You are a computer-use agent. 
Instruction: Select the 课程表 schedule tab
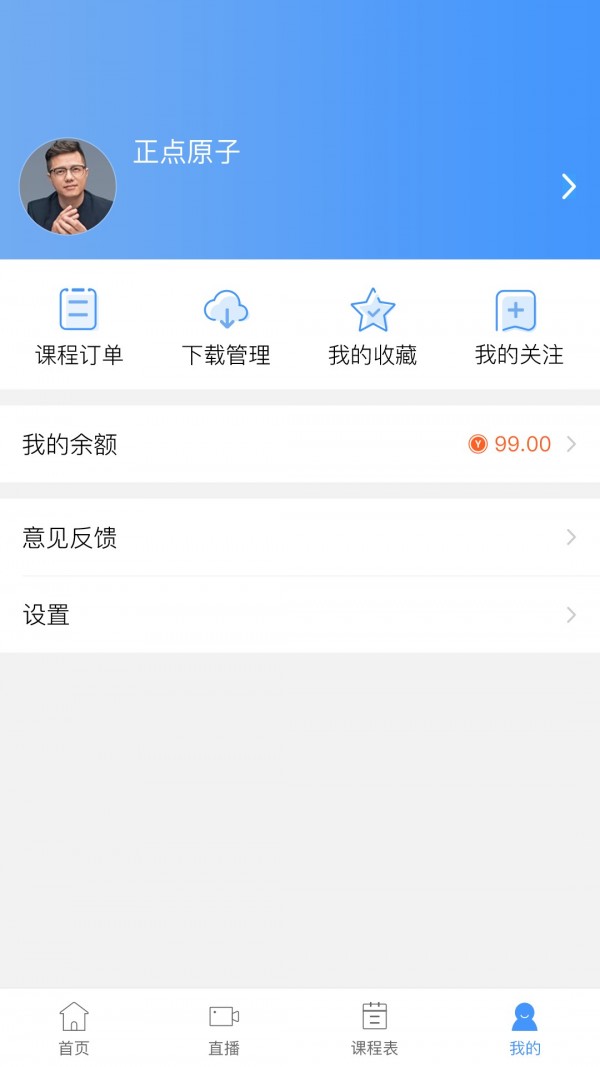pos(374,1028)
